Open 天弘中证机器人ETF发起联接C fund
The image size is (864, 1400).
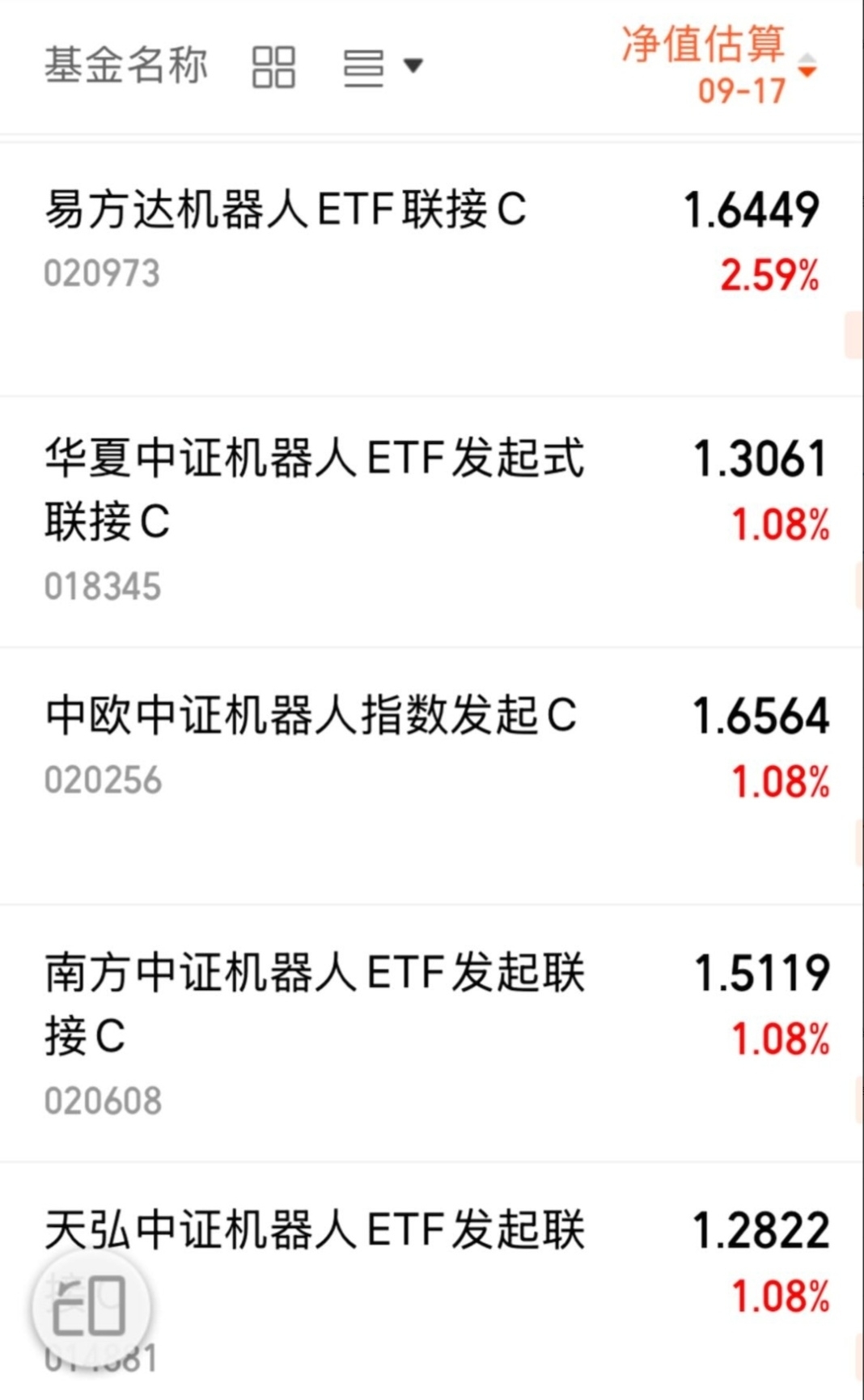[432, 1282]
